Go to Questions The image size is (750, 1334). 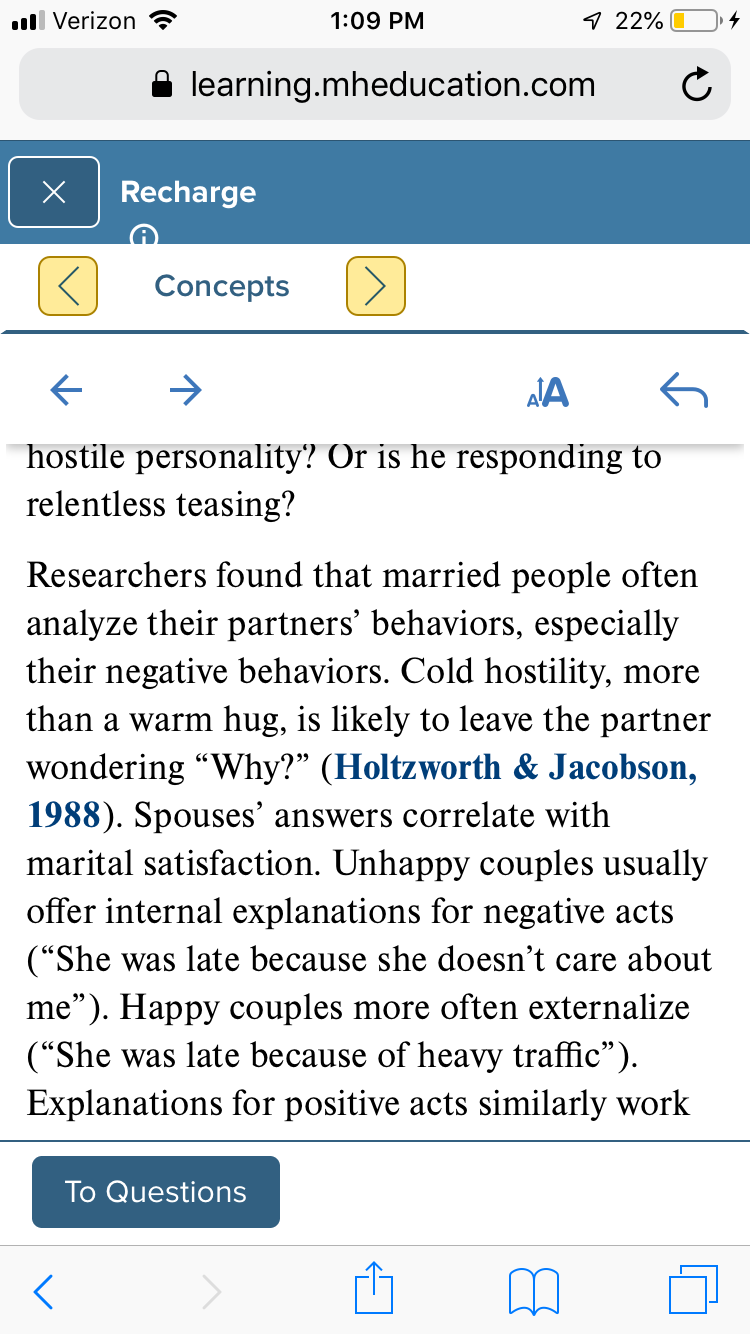156,1192
